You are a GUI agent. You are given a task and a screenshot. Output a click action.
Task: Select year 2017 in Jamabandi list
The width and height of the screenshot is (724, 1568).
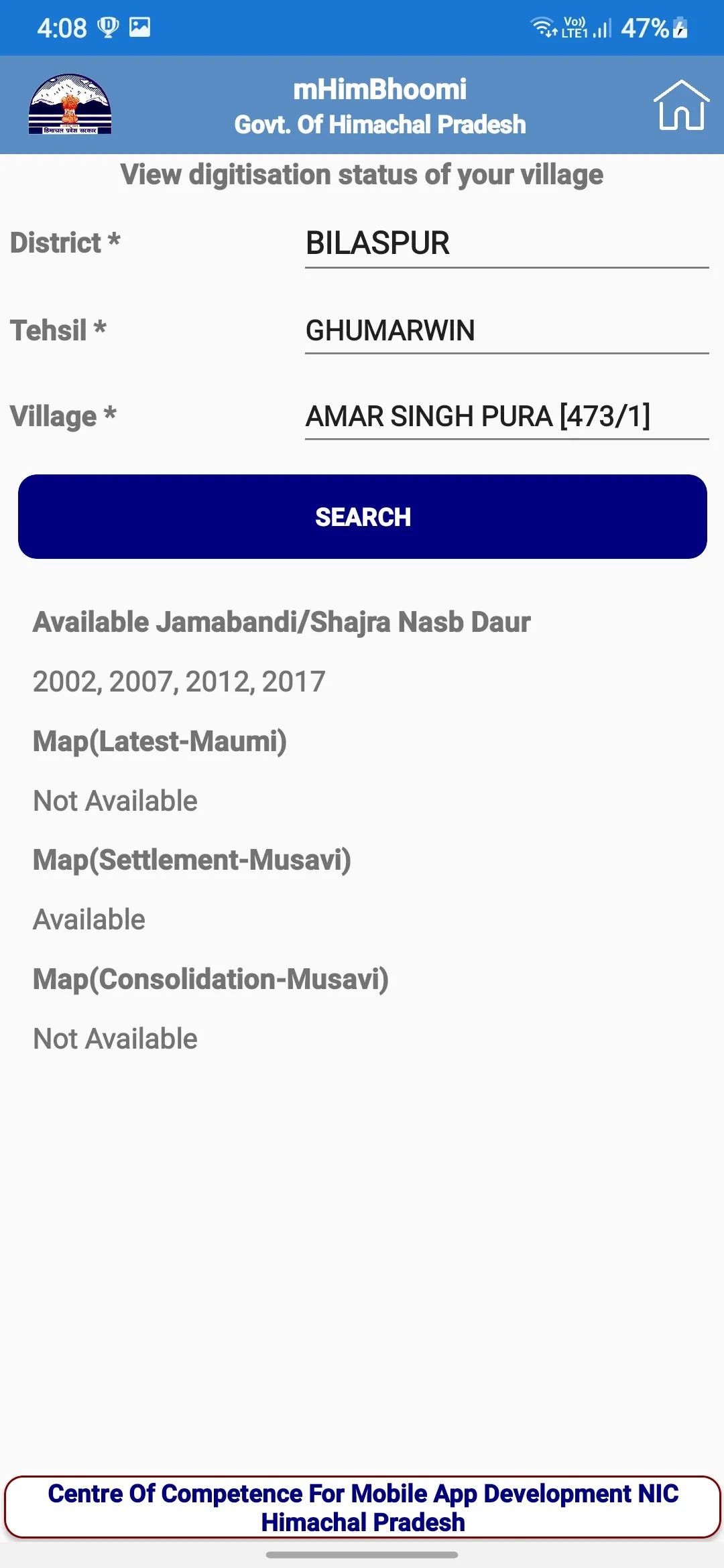click(x=293, y=681)
